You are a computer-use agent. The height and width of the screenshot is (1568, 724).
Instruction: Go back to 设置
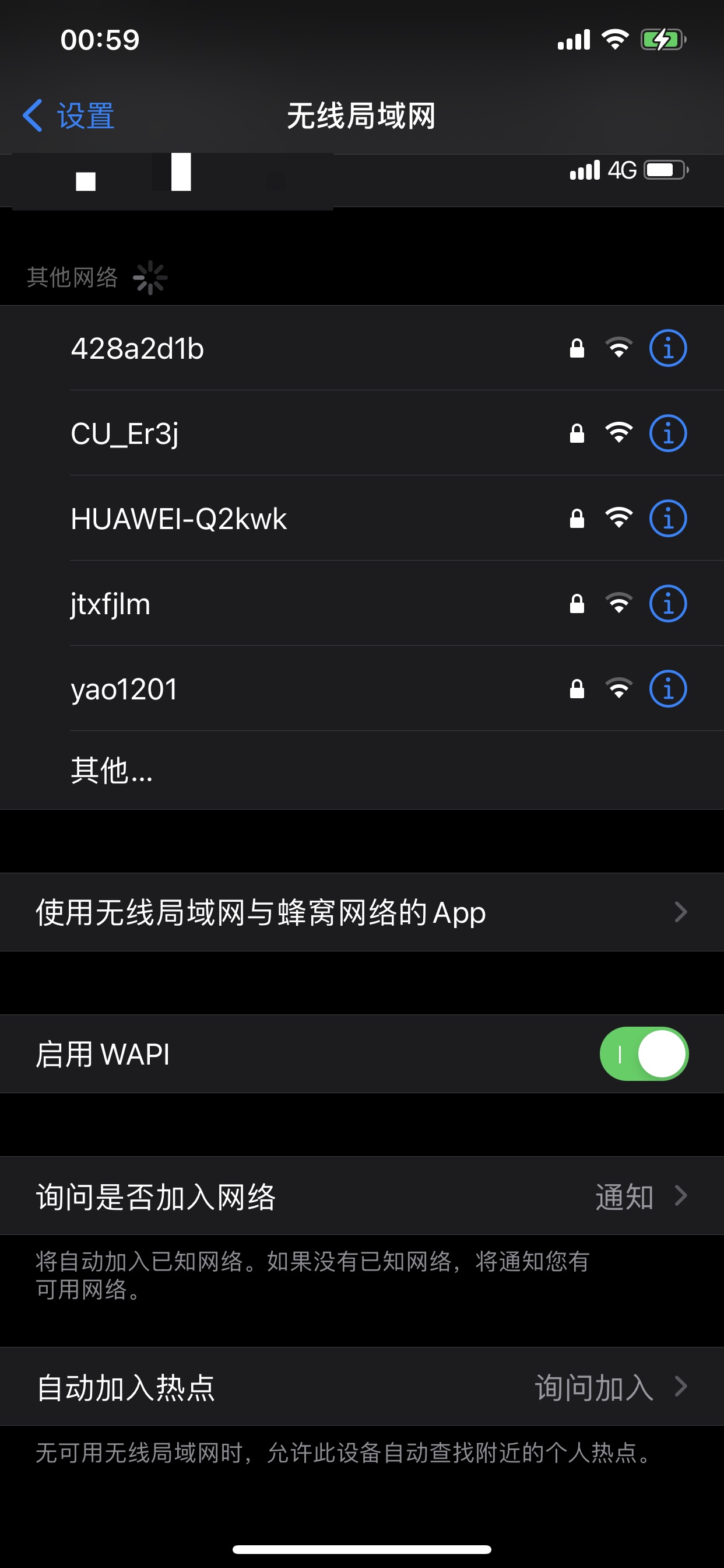pos(68,116)
